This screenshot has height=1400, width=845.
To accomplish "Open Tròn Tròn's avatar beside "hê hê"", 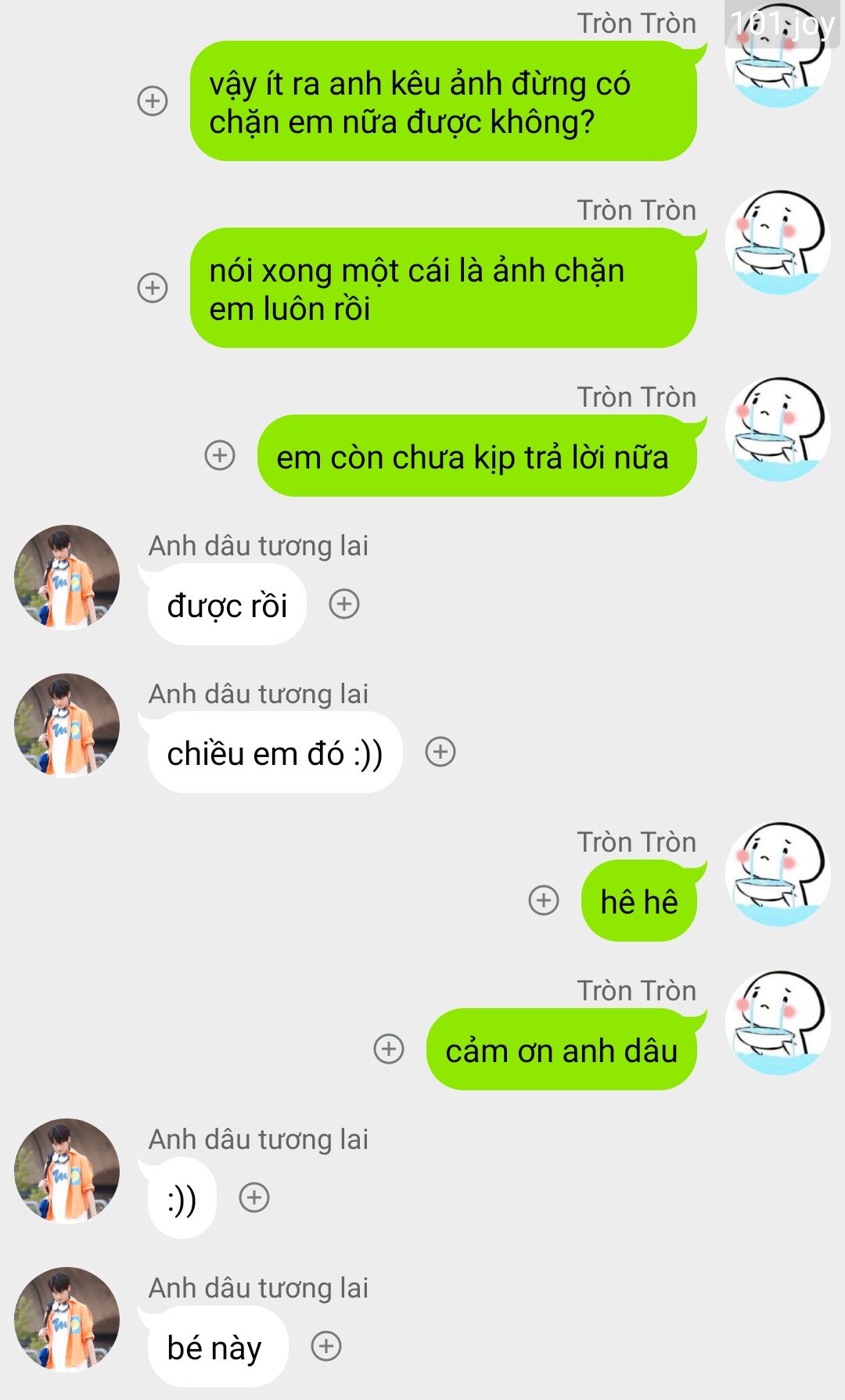I will [x=778, y=874].
